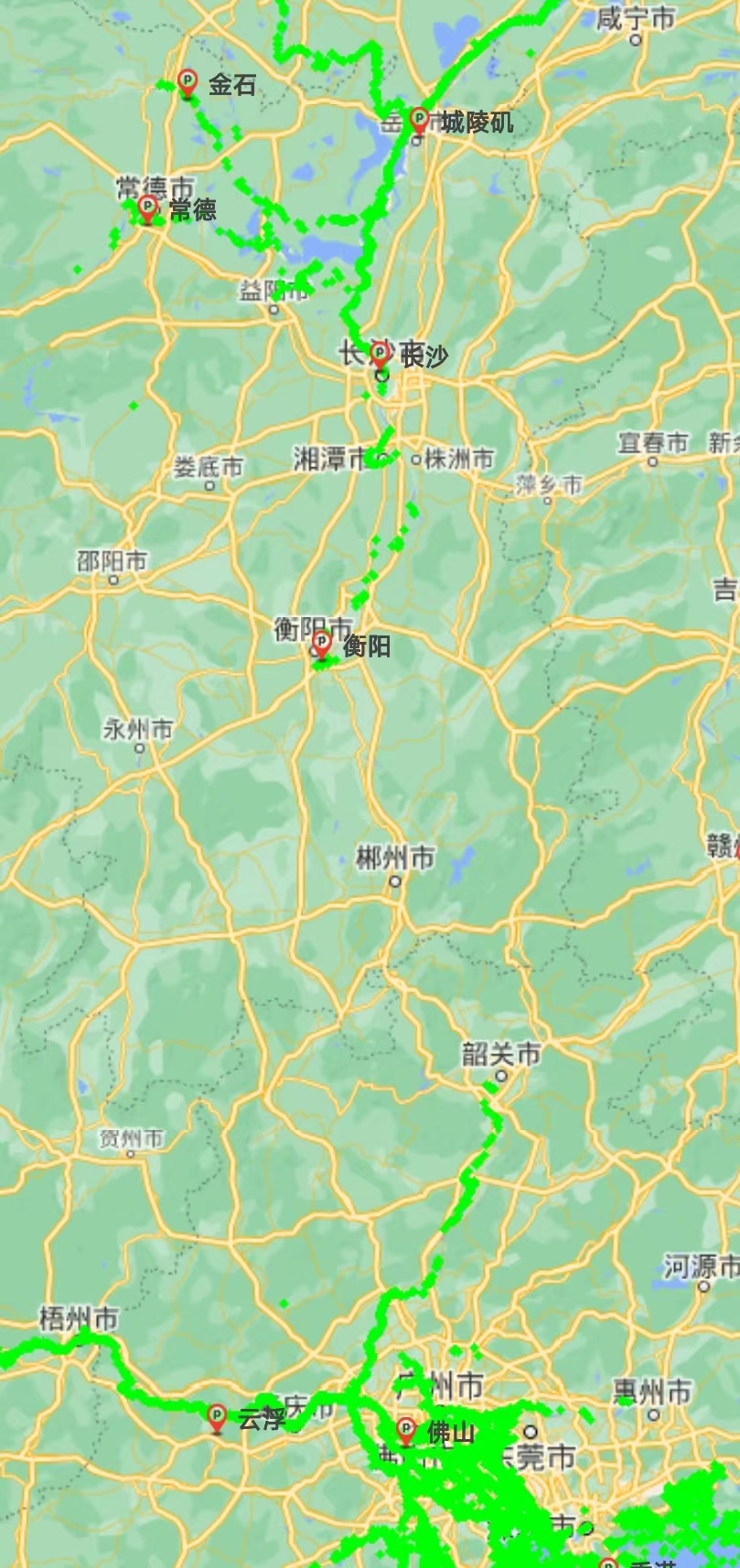
Task: Open the 云浮 port pin marker
Action: click(x=217, y=1419)
